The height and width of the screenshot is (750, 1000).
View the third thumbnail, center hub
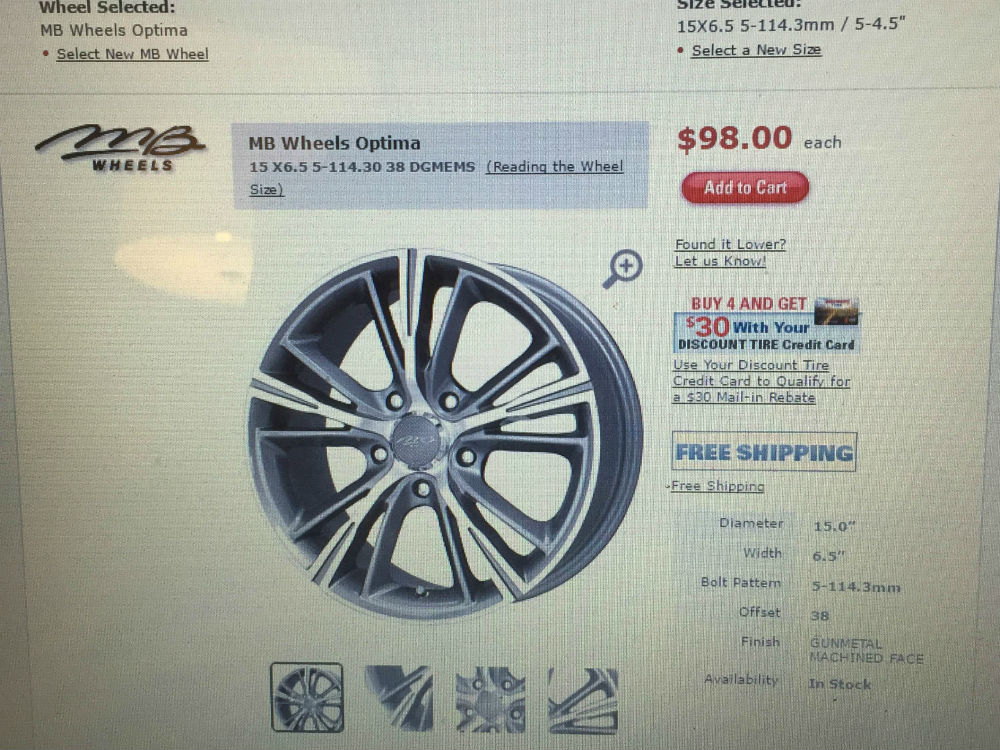(x=490, y=699)
